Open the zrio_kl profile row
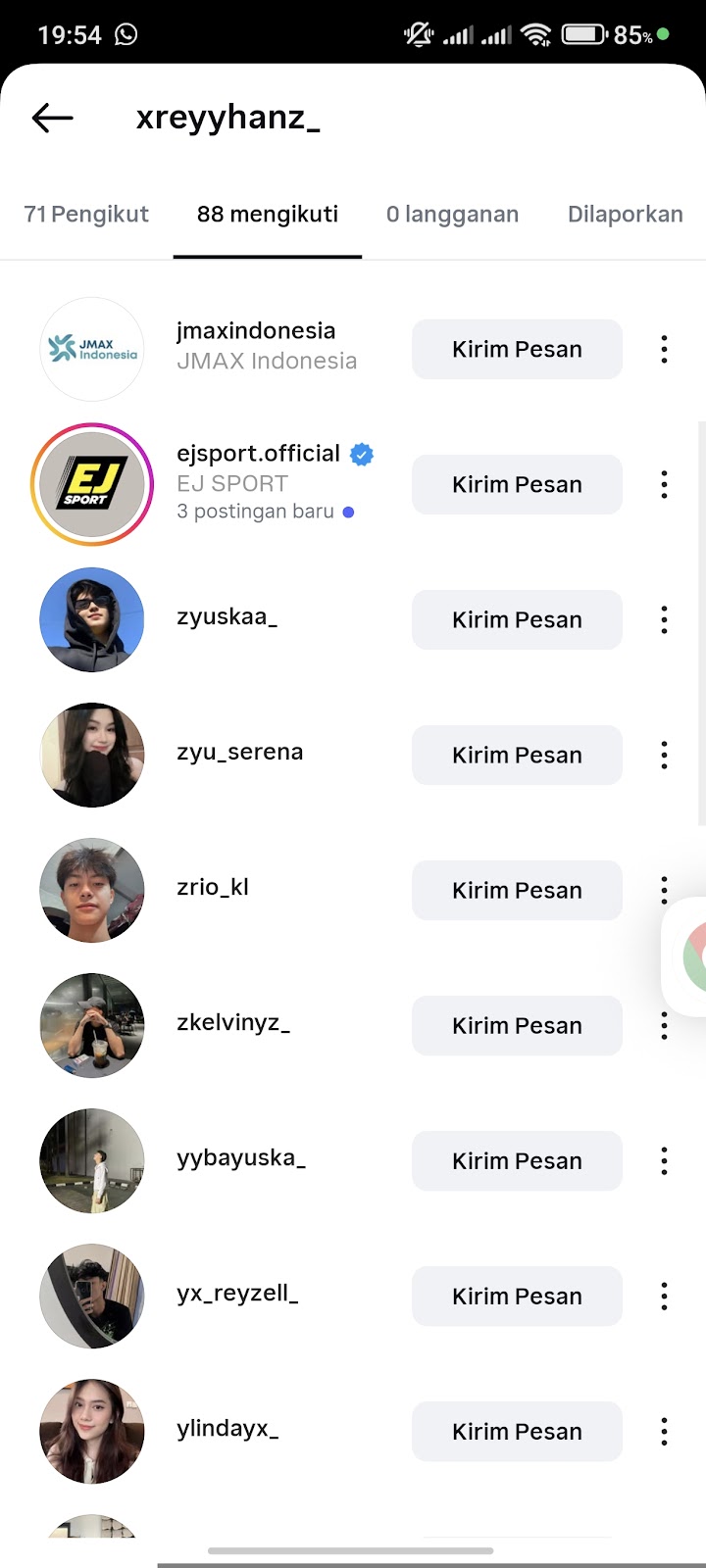 [x=213, y=888]
